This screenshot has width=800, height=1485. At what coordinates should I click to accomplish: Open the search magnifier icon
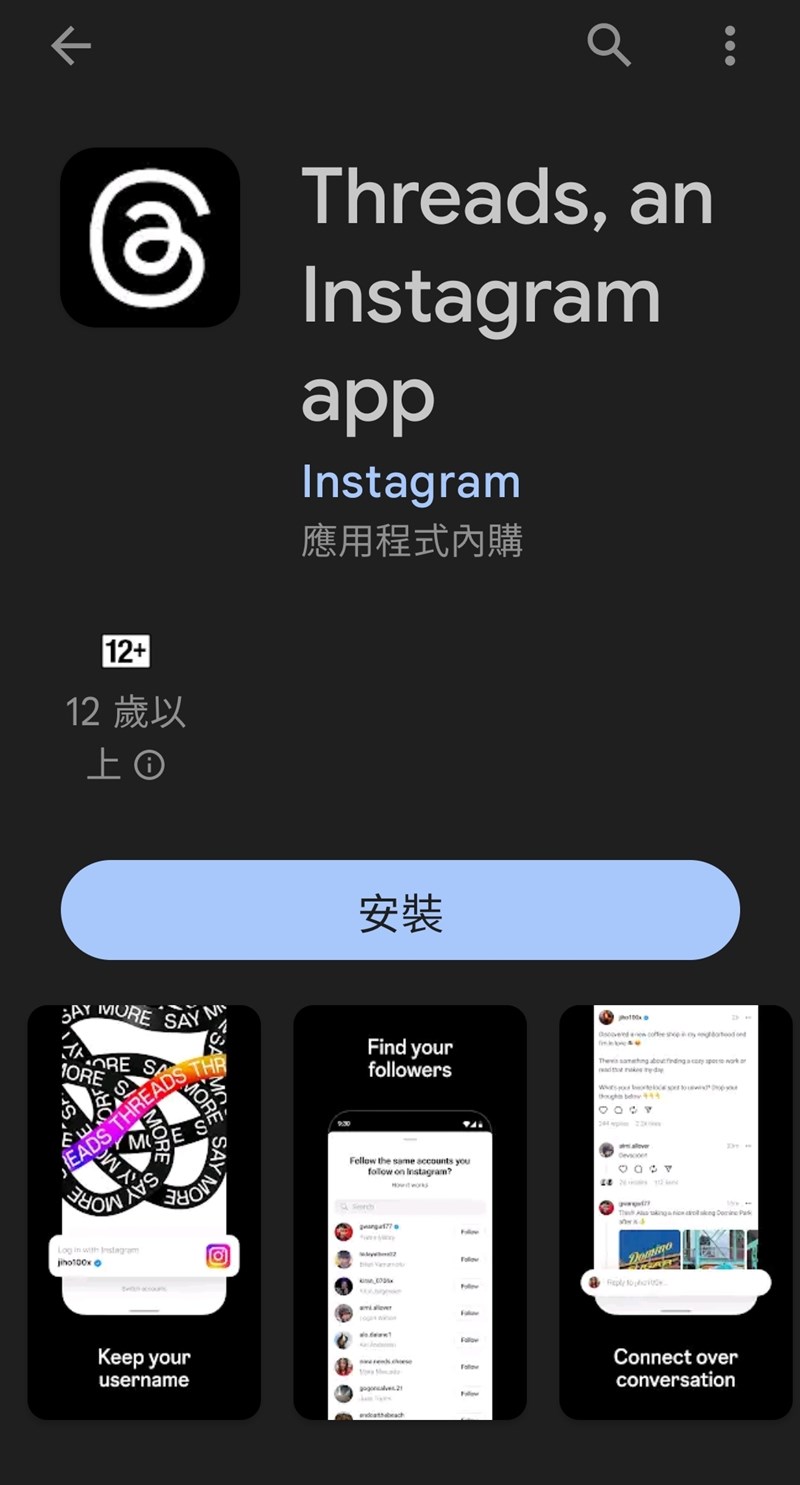[x=608, y=46]
